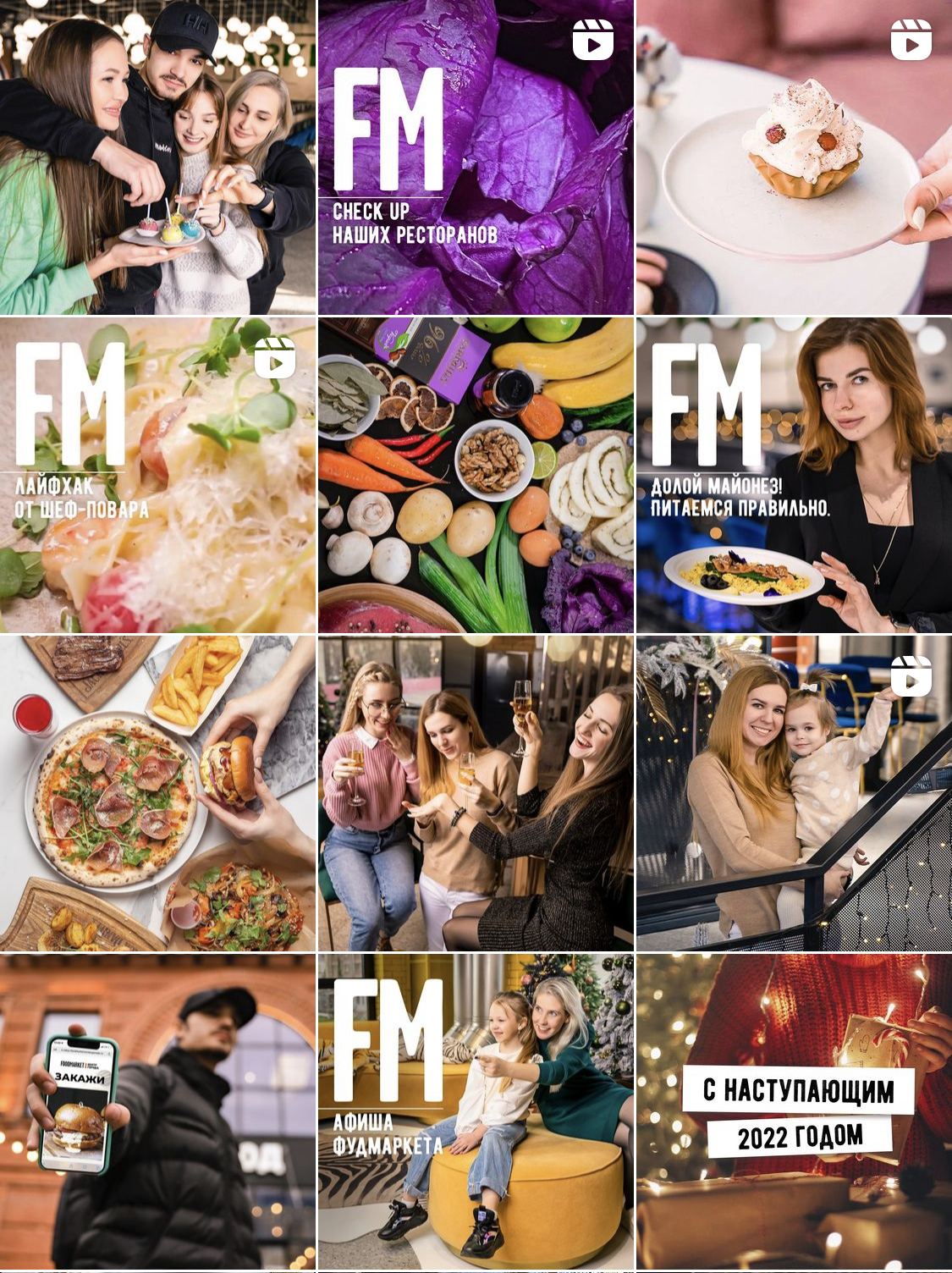Open the post of friends holding cake pops

click(157, 157)
